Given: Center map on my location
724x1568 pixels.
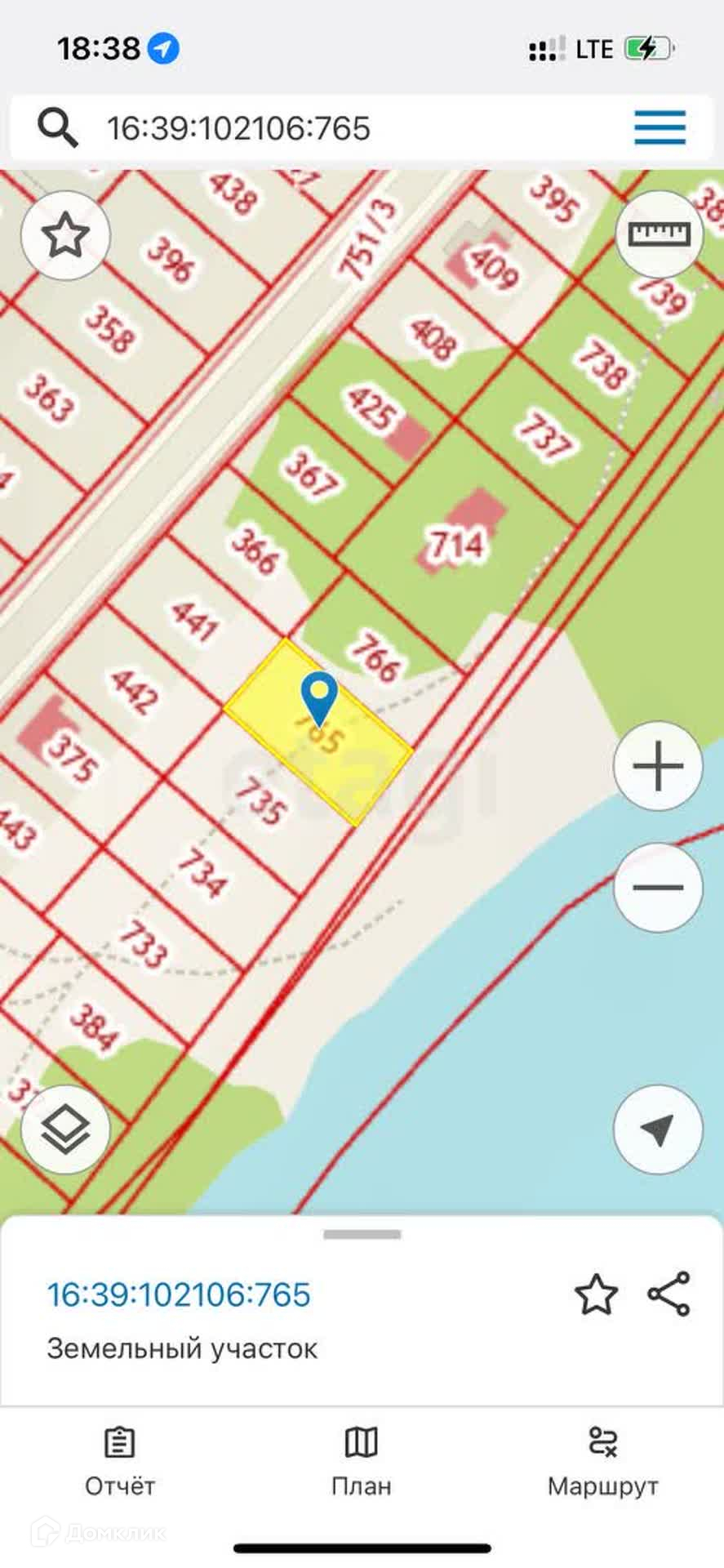Looking at the screenshot, I should [x=658, y=1129].
